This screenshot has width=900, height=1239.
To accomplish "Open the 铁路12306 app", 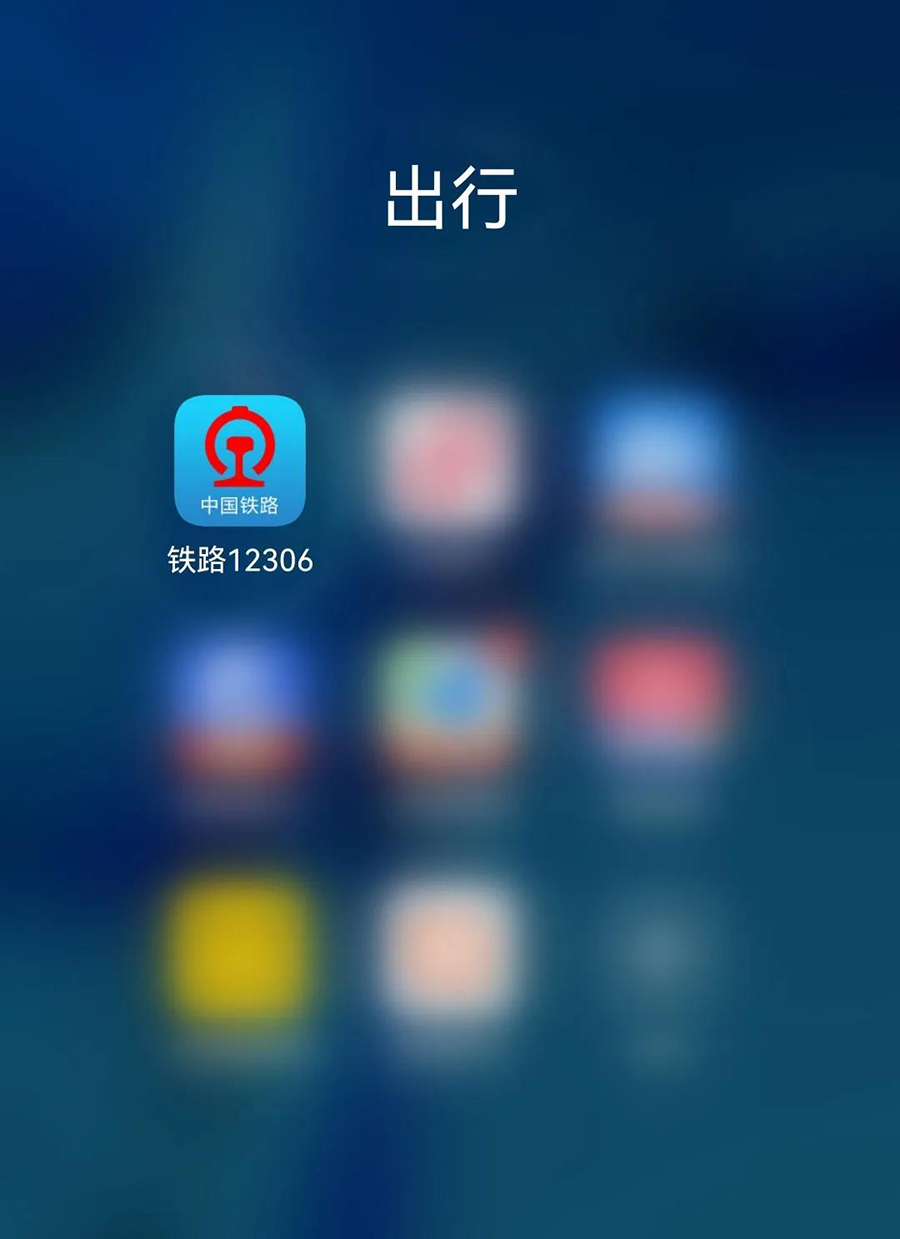I will tap(240, 461).
